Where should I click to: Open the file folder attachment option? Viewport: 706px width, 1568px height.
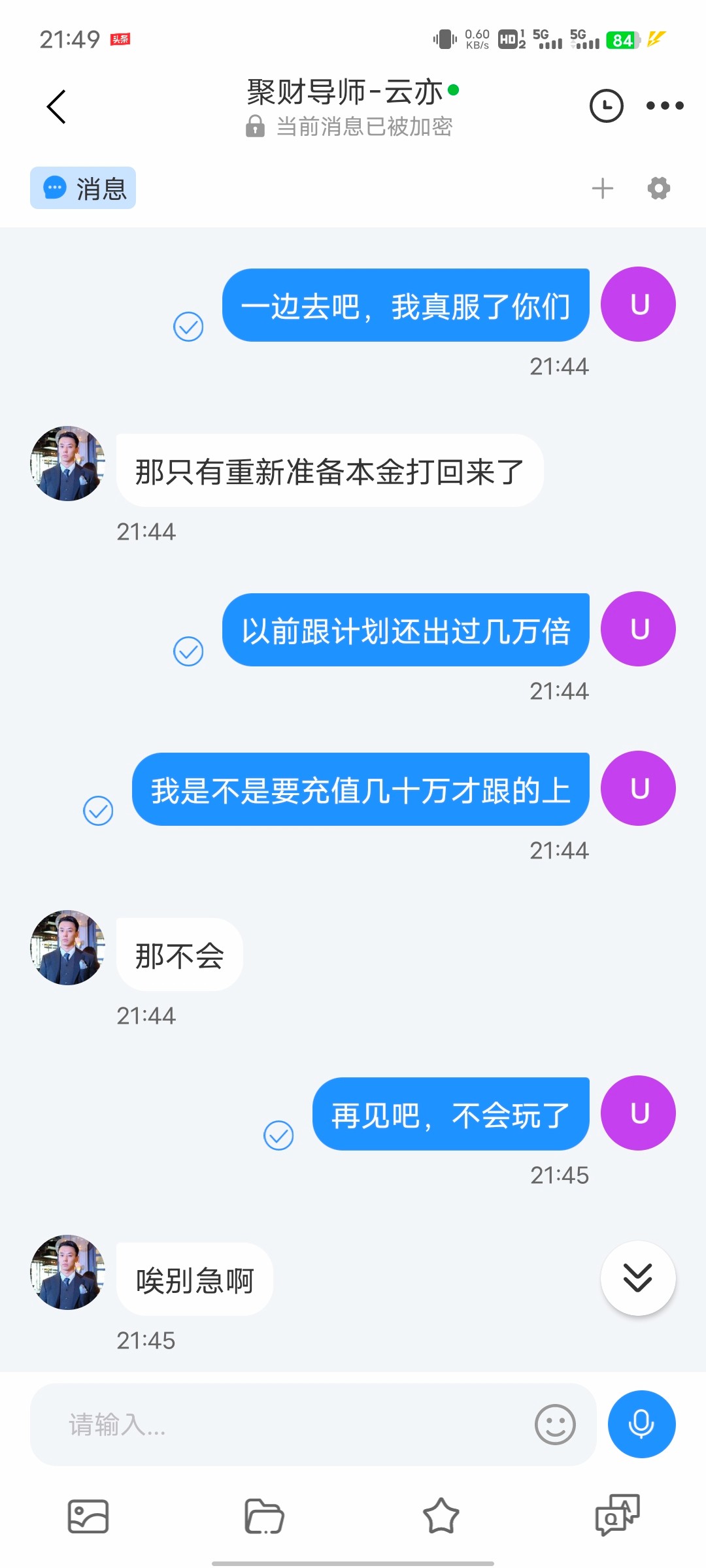[264, 1516]
